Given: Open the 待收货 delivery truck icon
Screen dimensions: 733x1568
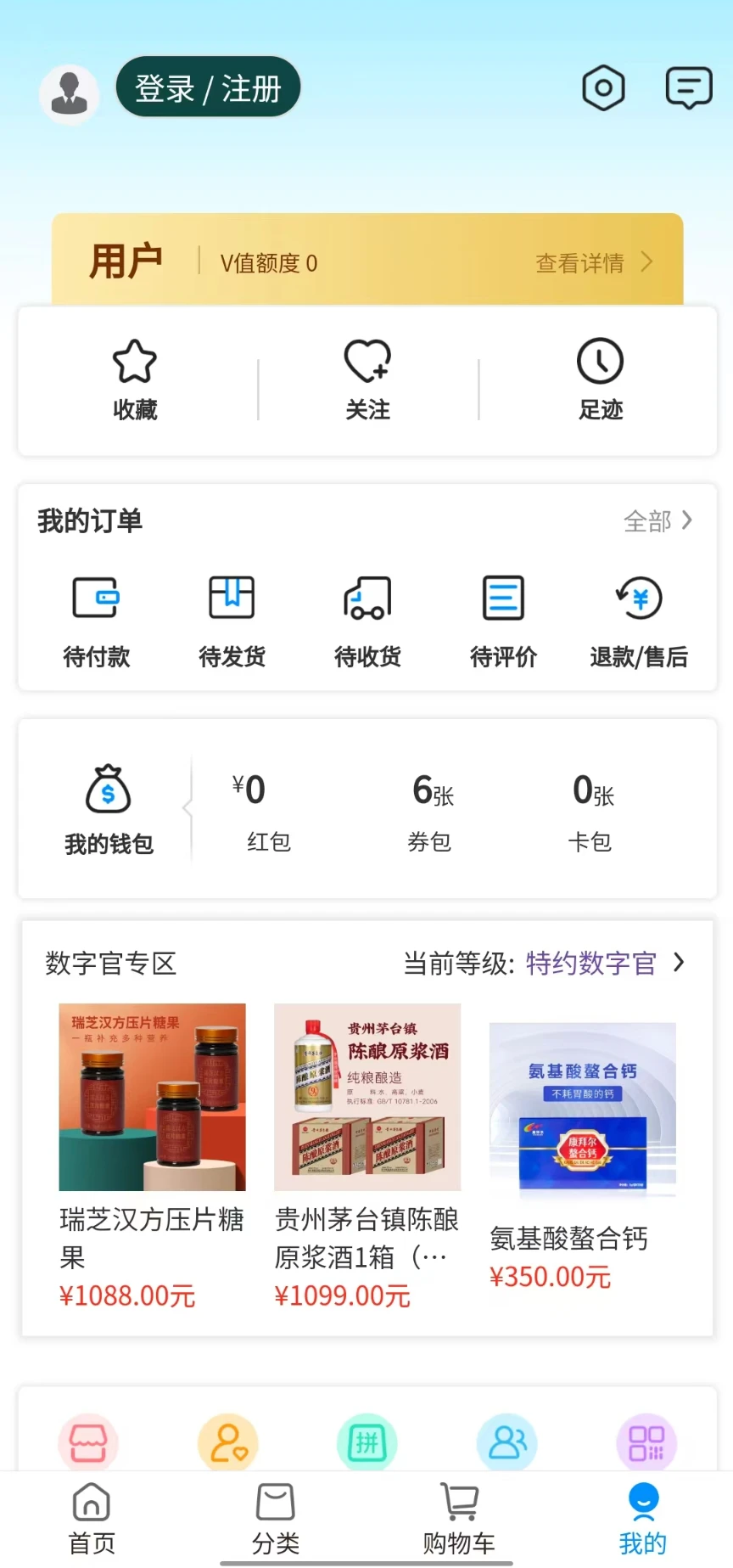Looking at the screenshot, I should pyautogui.click(x=366, y=597).
